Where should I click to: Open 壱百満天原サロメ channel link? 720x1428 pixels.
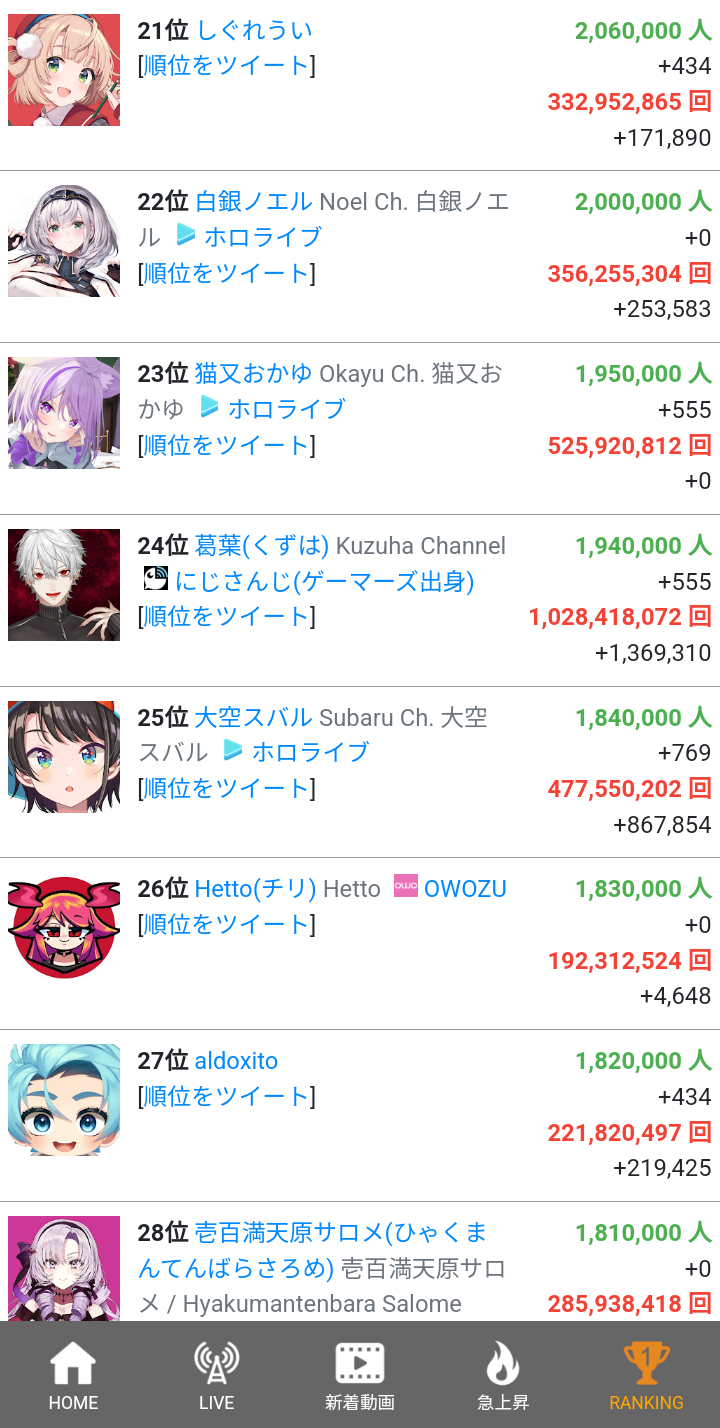click(x=340, y=1233)
